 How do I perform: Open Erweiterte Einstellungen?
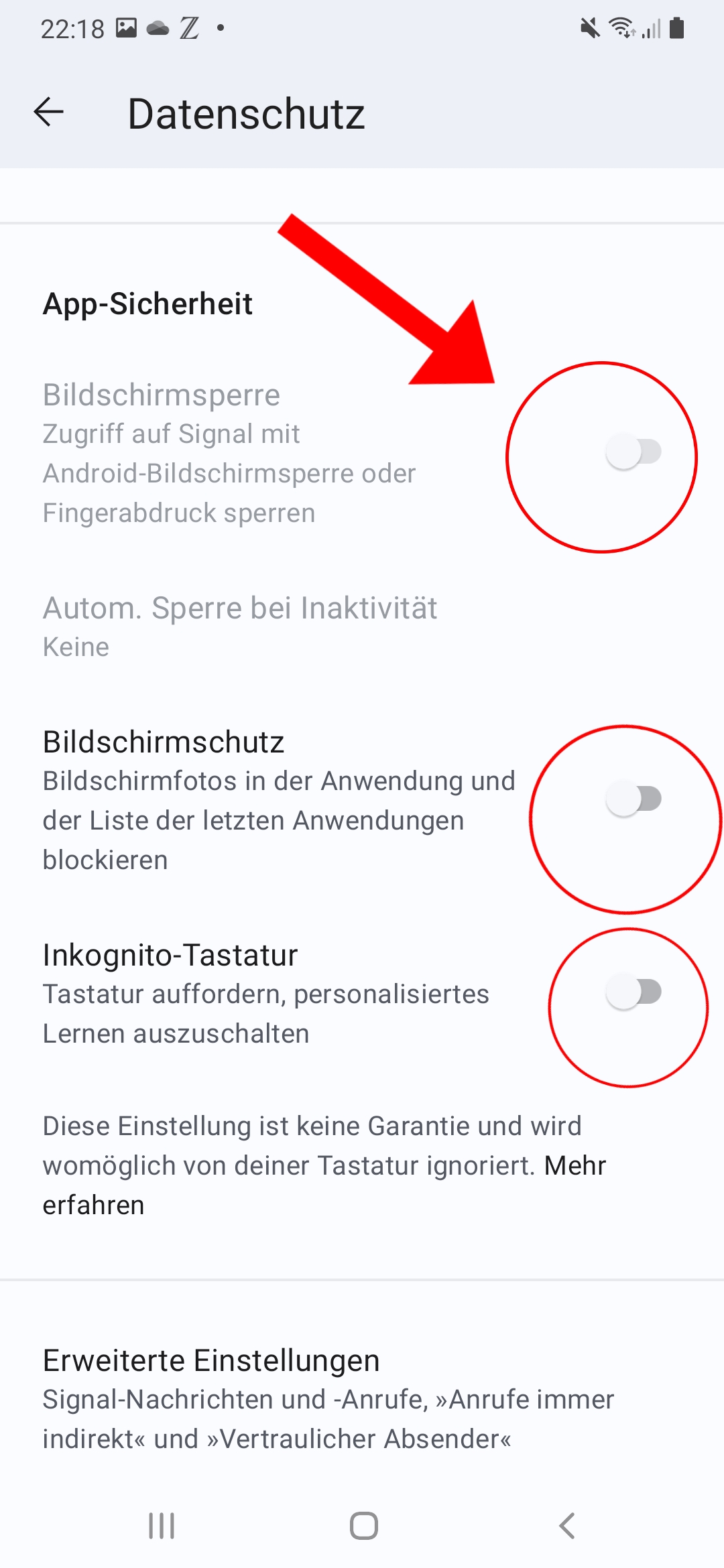(362, 1399)
